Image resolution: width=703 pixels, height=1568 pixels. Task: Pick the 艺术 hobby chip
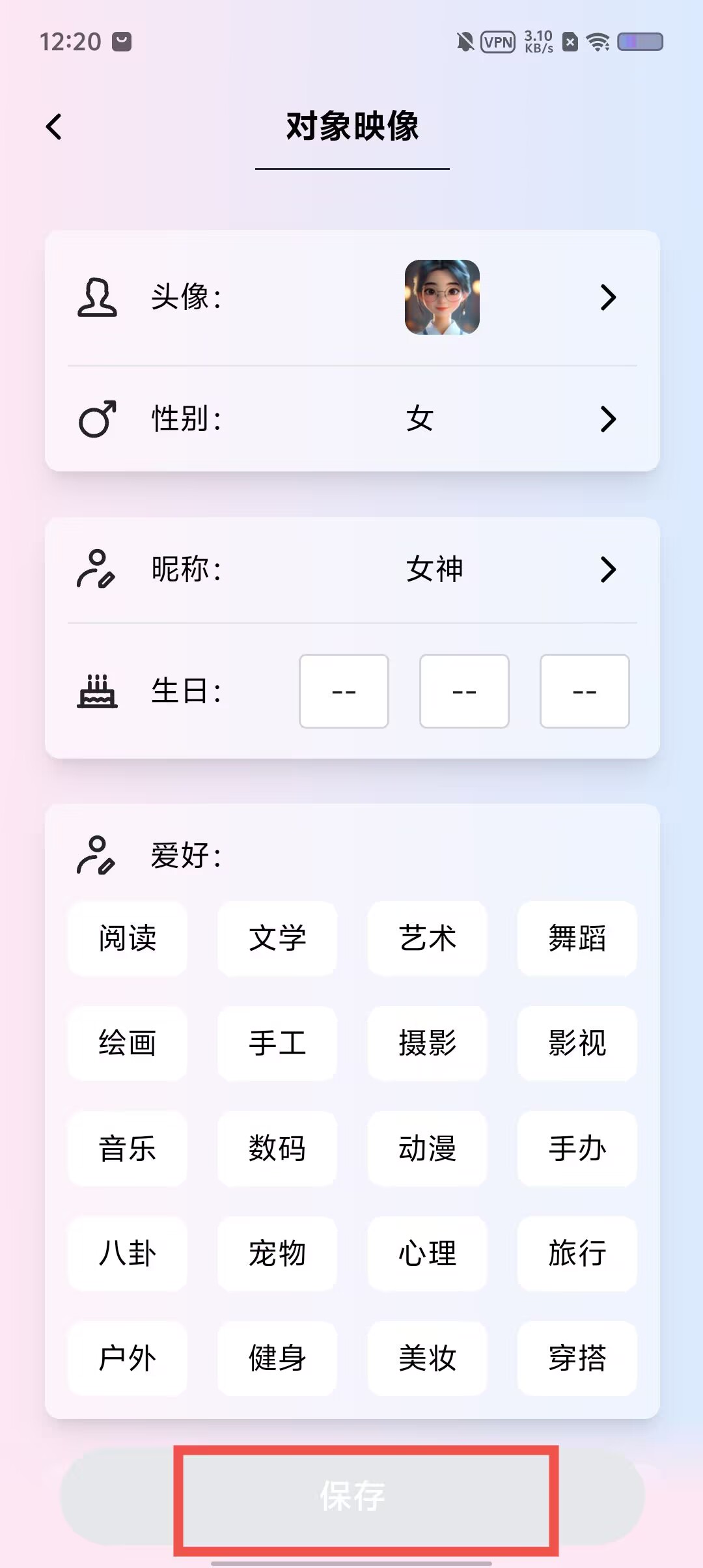click(427, 938)
